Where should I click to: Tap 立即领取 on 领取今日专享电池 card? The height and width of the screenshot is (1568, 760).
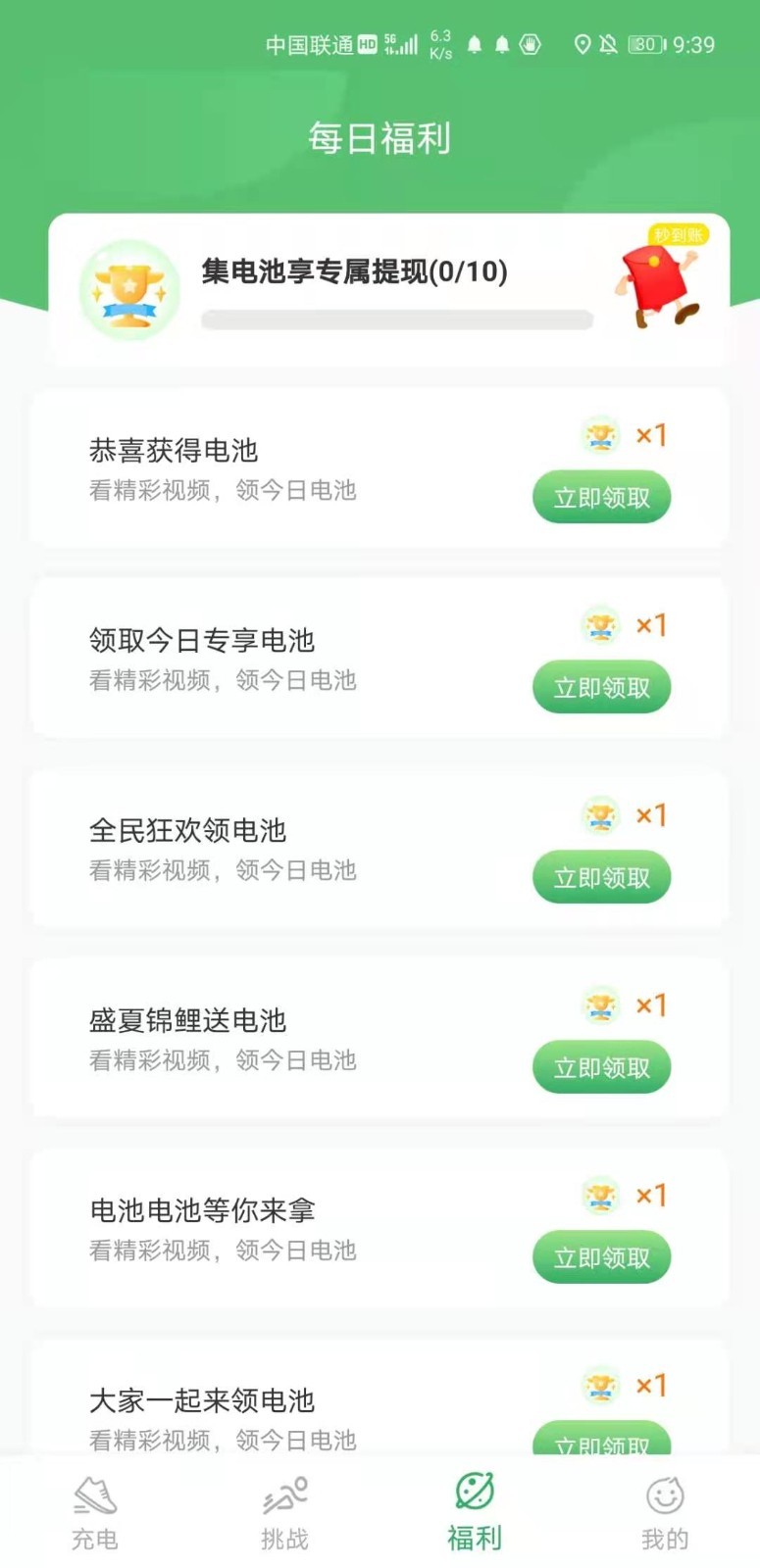(601, 687)
